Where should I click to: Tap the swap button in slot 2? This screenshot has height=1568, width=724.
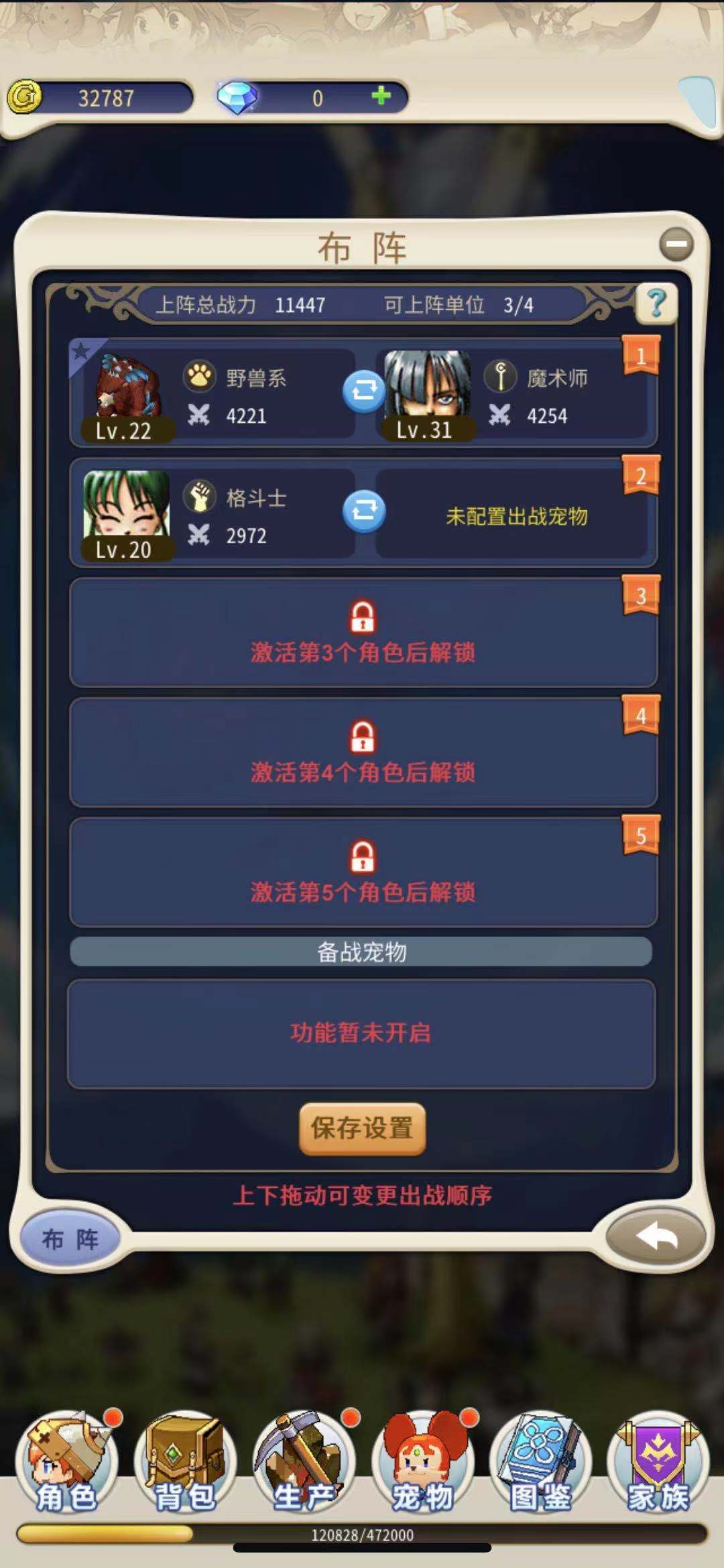click(363, 511)
